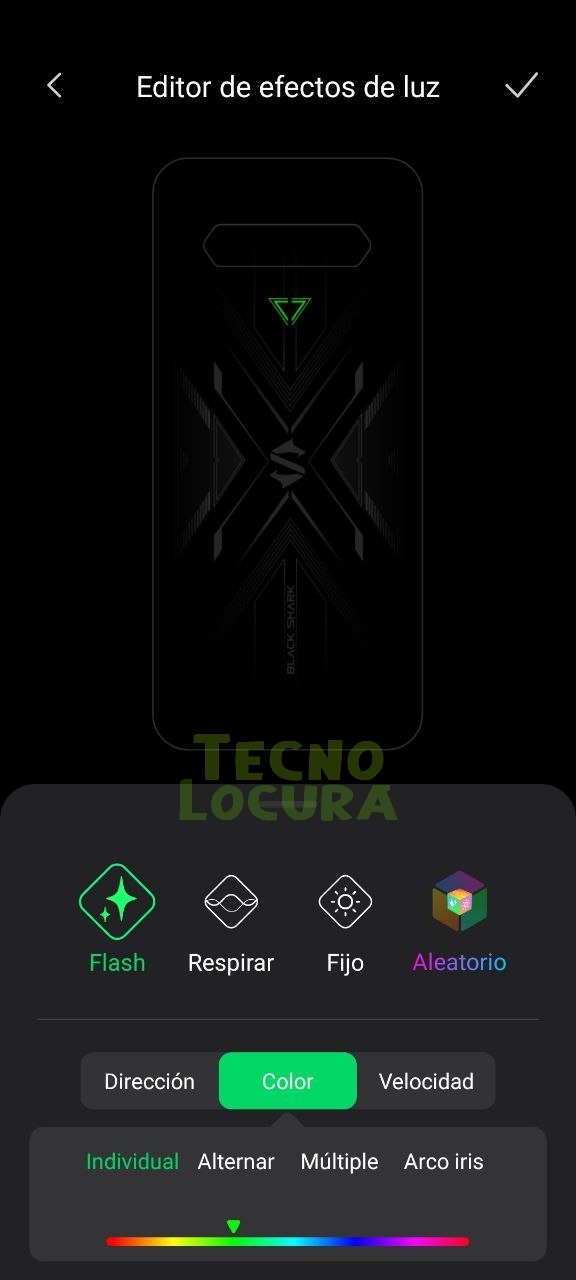
Task: Switch to the Velocidad tab
Action: pyautogui.click(x=426, y=1081)
